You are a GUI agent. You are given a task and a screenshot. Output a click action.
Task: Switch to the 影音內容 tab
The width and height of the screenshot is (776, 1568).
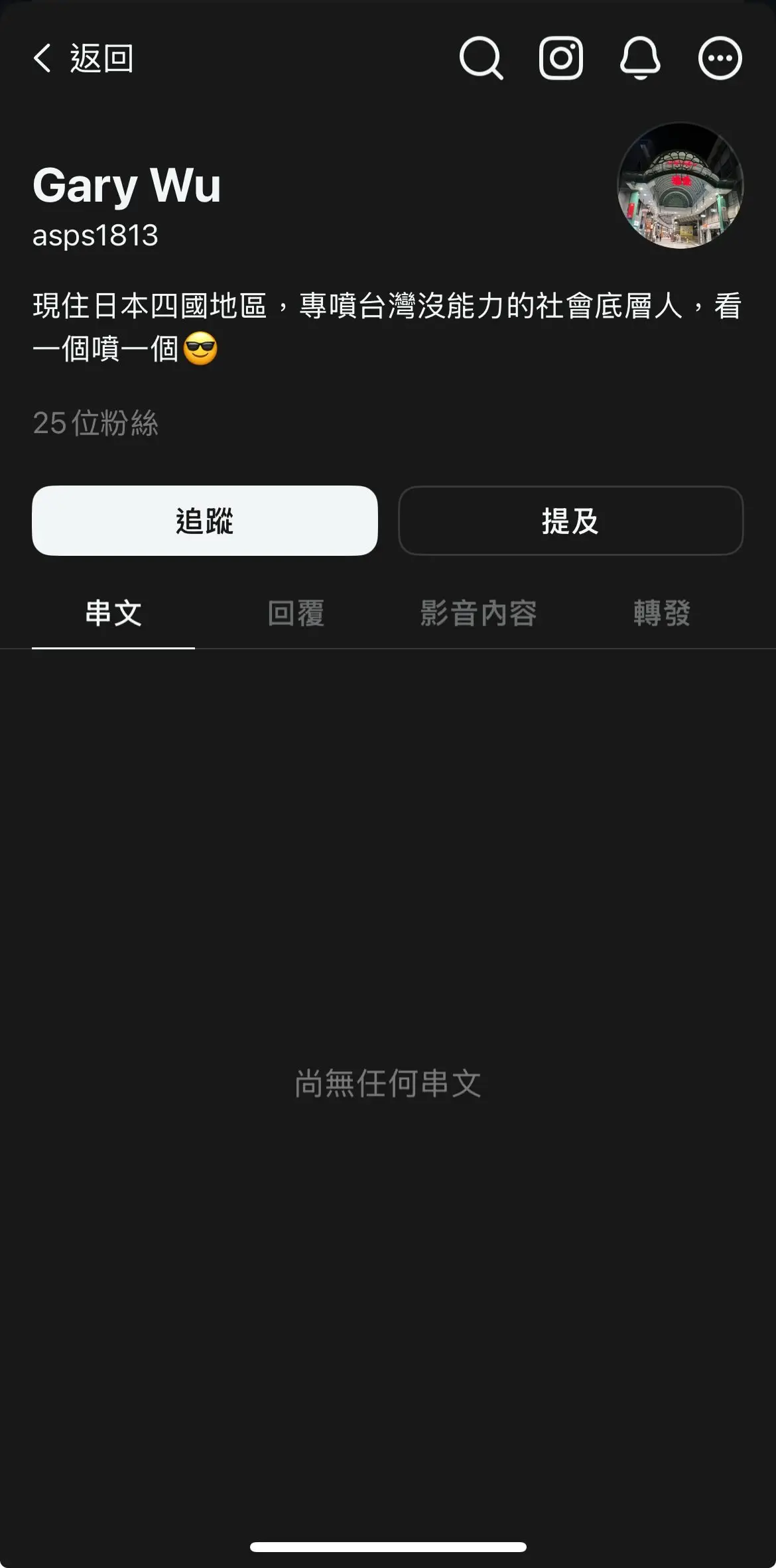tap(479, 614)
